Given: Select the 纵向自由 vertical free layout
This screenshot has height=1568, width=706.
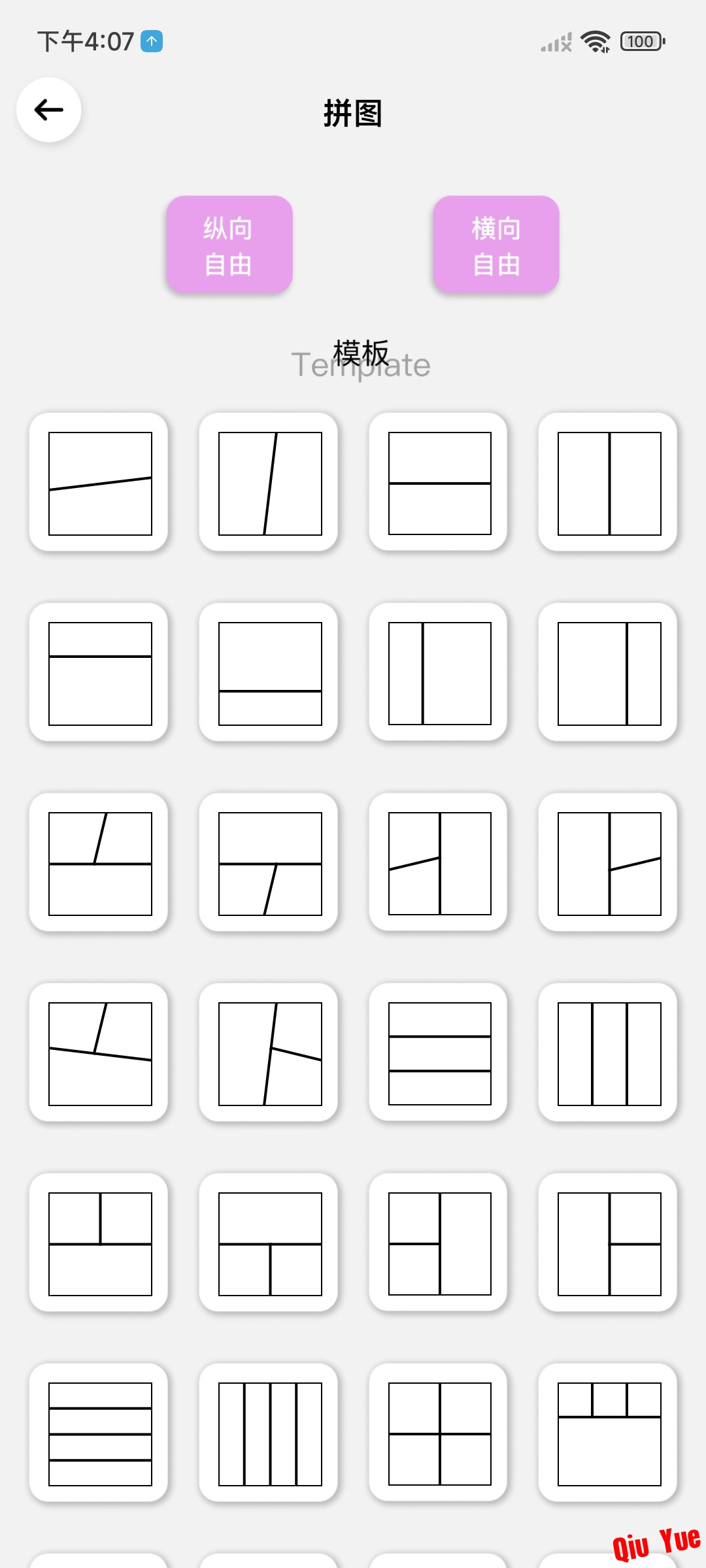Looking at the screenshot, I should [229, 245].
